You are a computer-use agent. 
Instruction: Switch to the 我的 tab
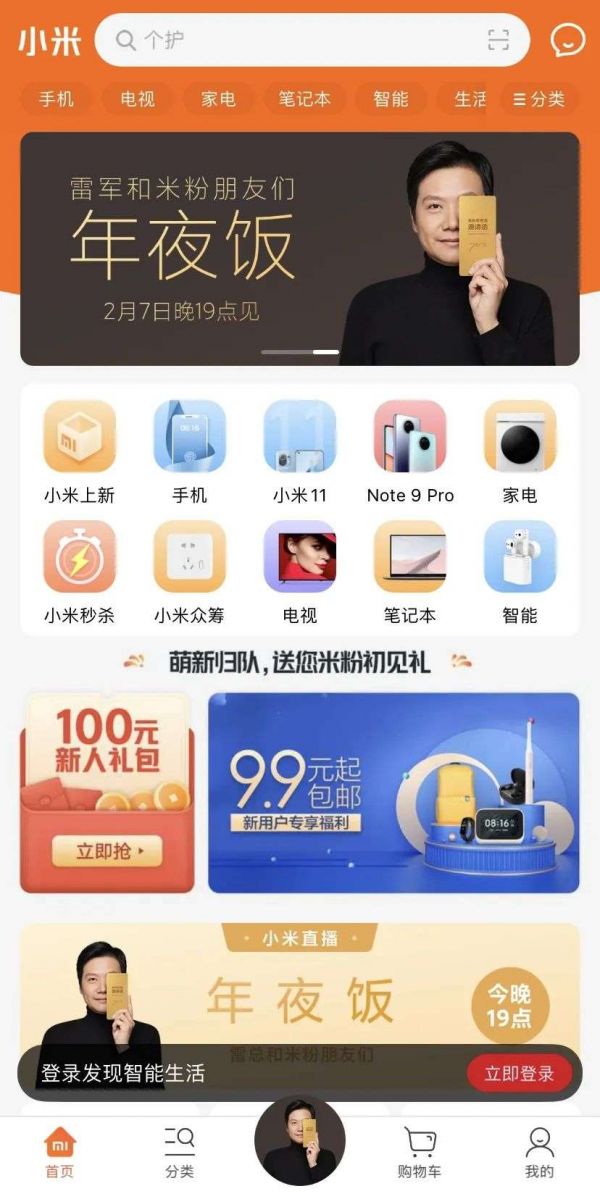pyautogui.click(x=539, y=1152)
